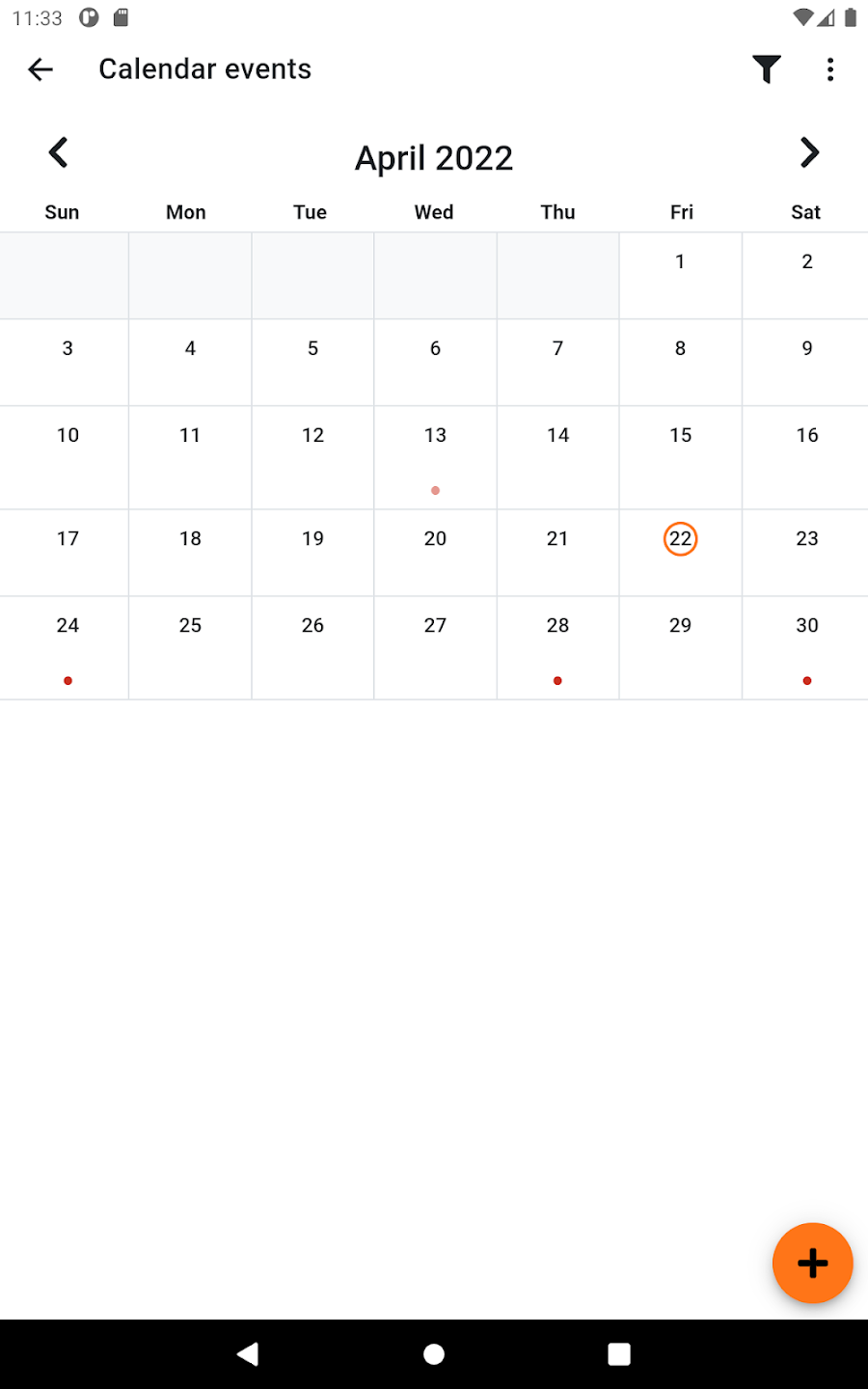Open the recent apps view
868x1389 pixels.
click(619, 1354)
